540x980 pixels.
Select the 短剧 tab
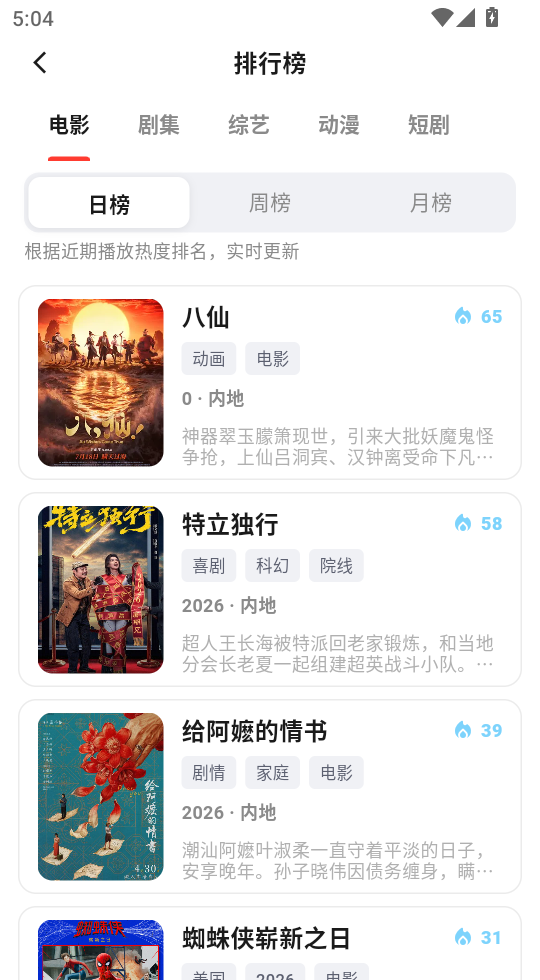click(x=429, y=125)
